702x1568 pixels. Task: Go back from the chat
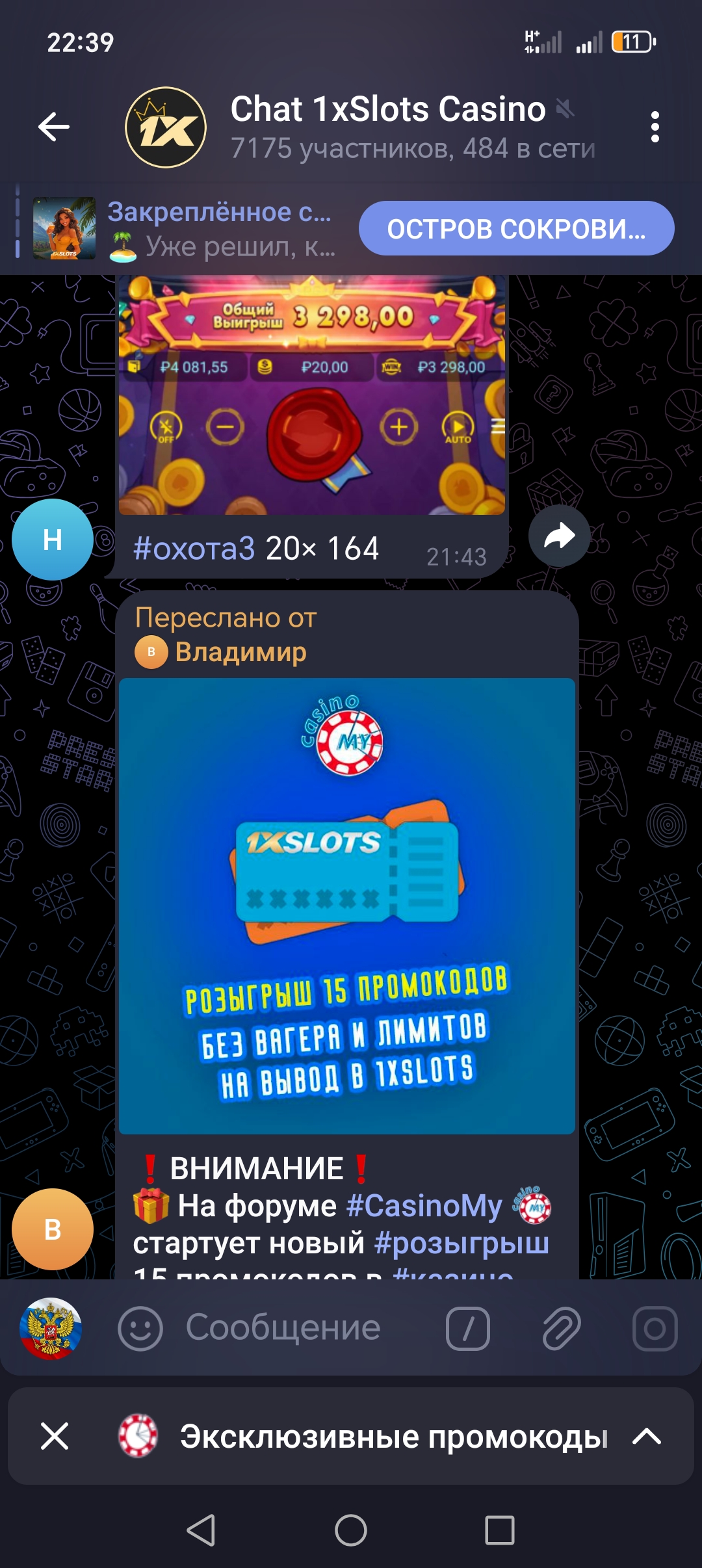click(x=54, y=126)
